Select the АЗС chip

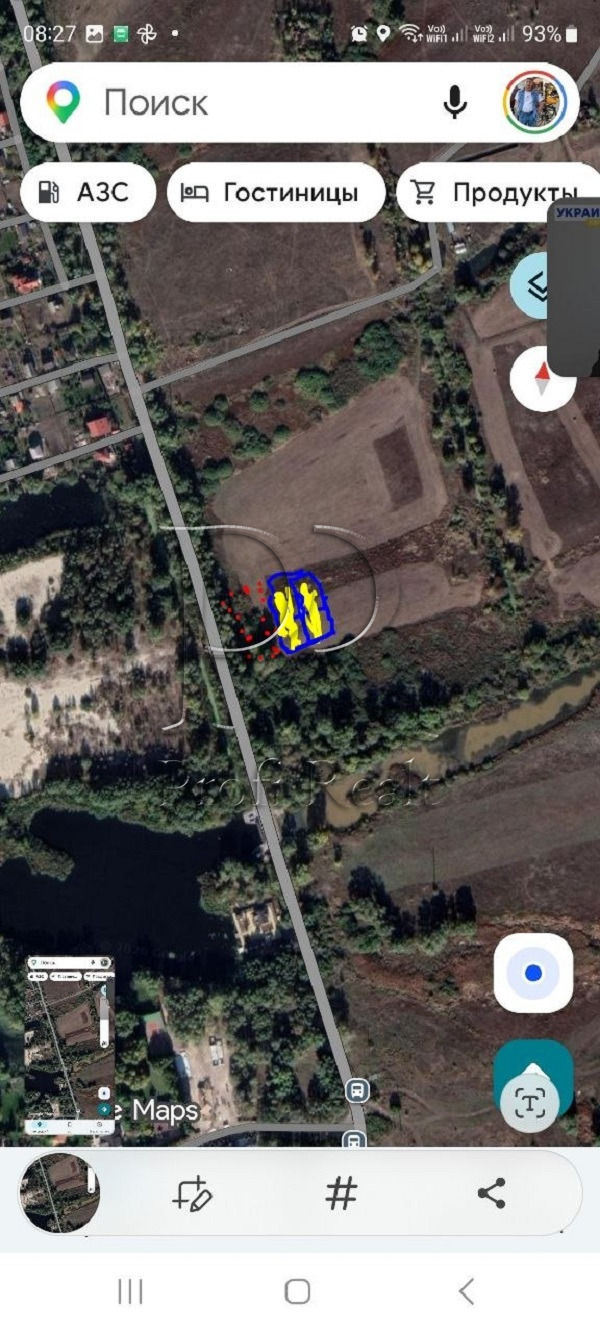[88, 192]
